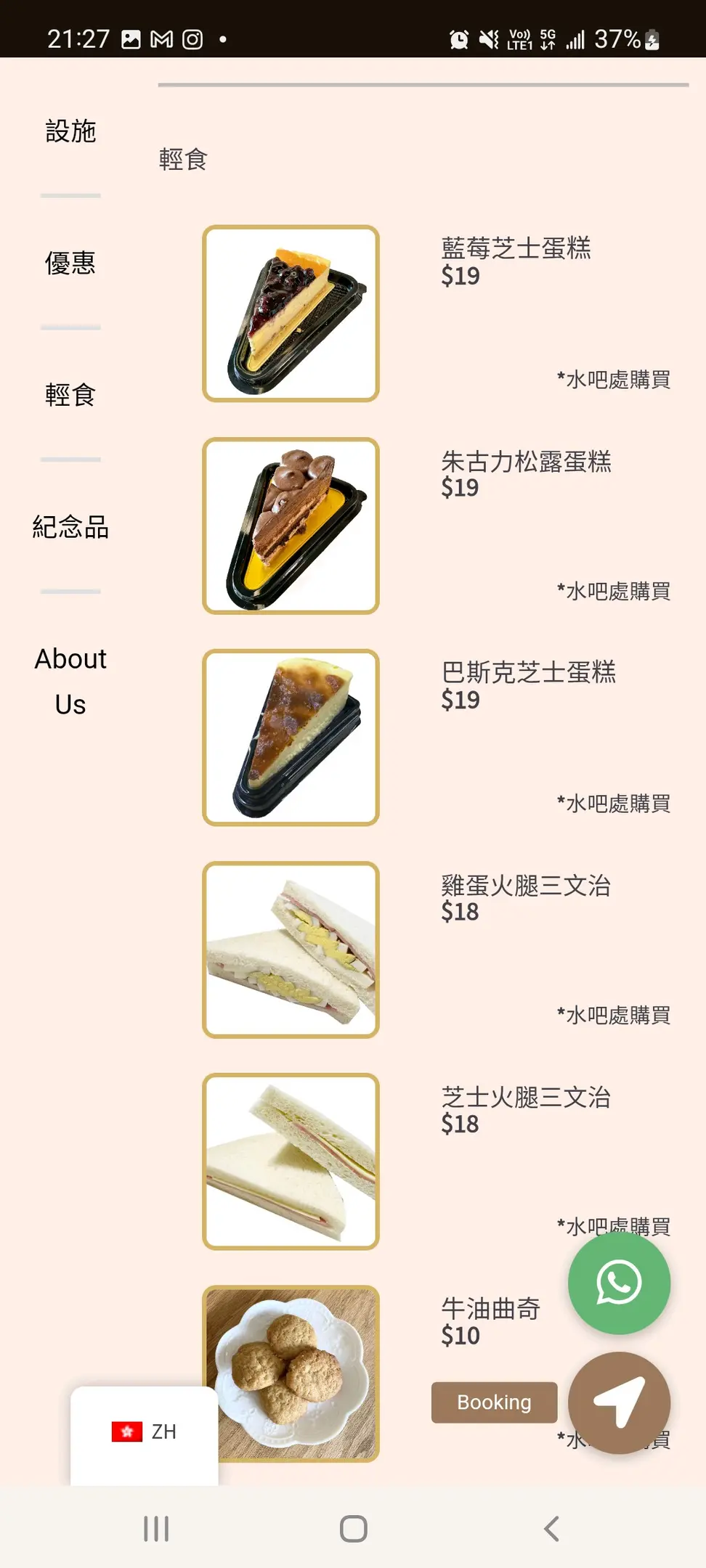
Task: Tap the brown navigation arrow button
Action: 619,1402
